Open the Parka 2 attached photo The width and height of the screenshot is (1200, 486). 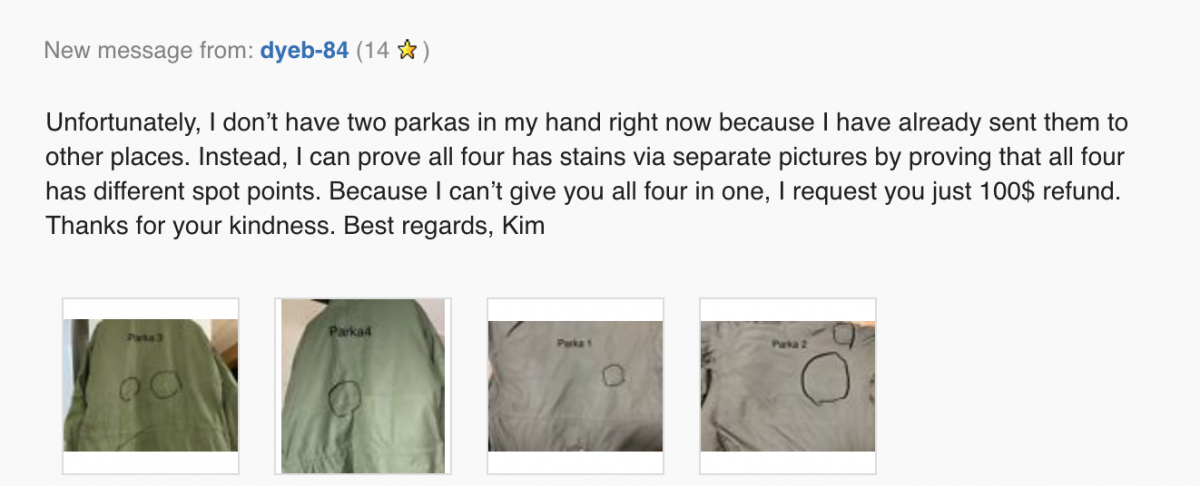(x=787, y=385)
